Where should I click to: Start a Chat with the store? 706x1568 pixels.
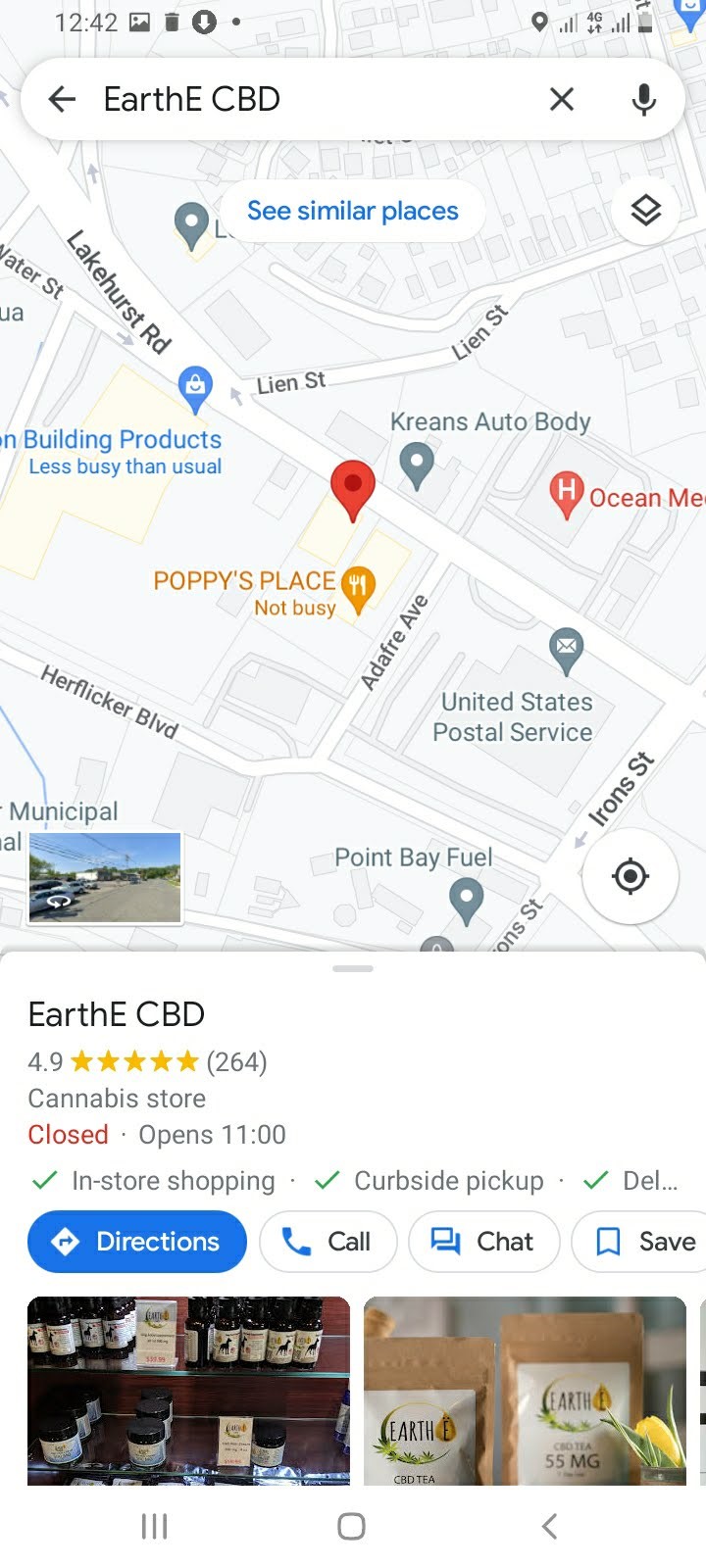point(483,1242)
